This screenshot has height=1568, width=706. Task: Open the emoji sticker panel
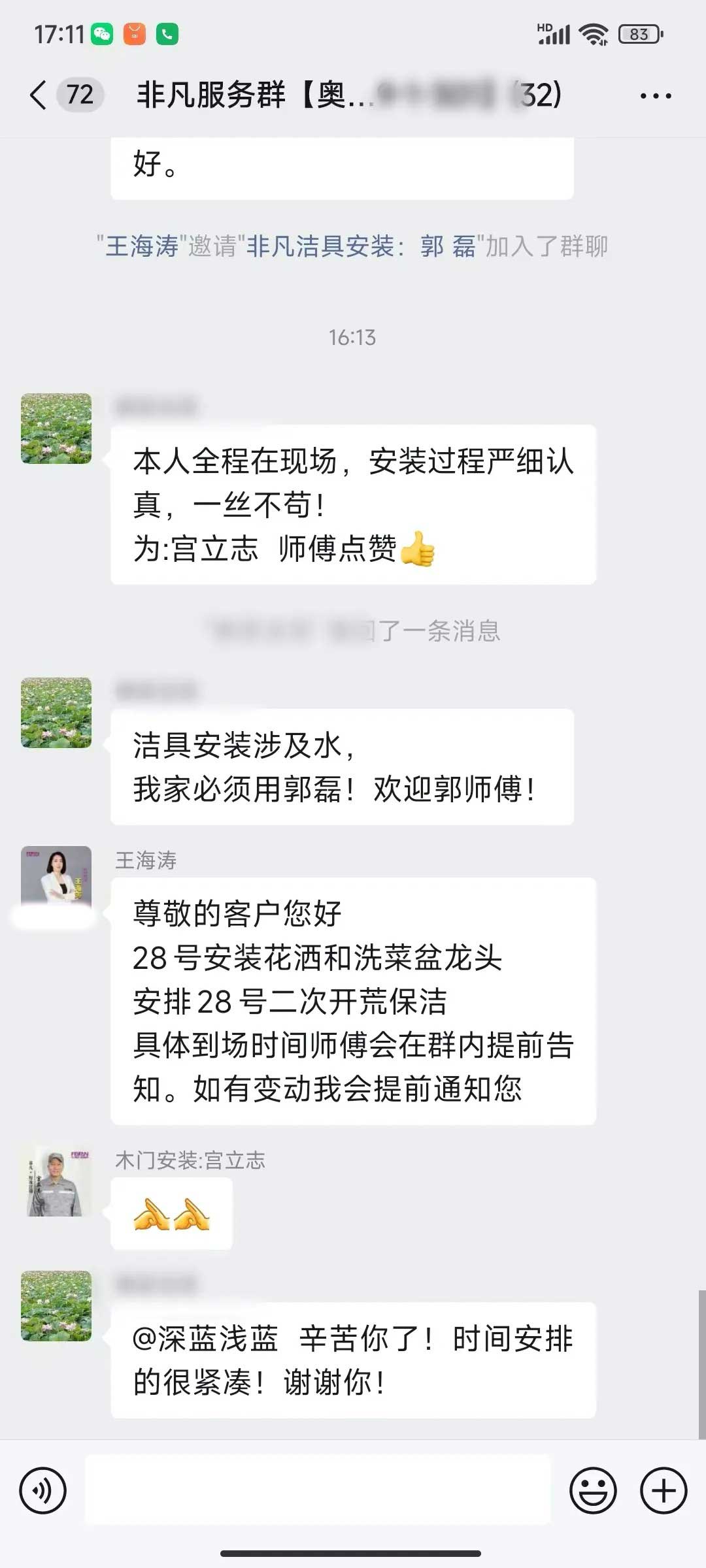point(593,1491)
